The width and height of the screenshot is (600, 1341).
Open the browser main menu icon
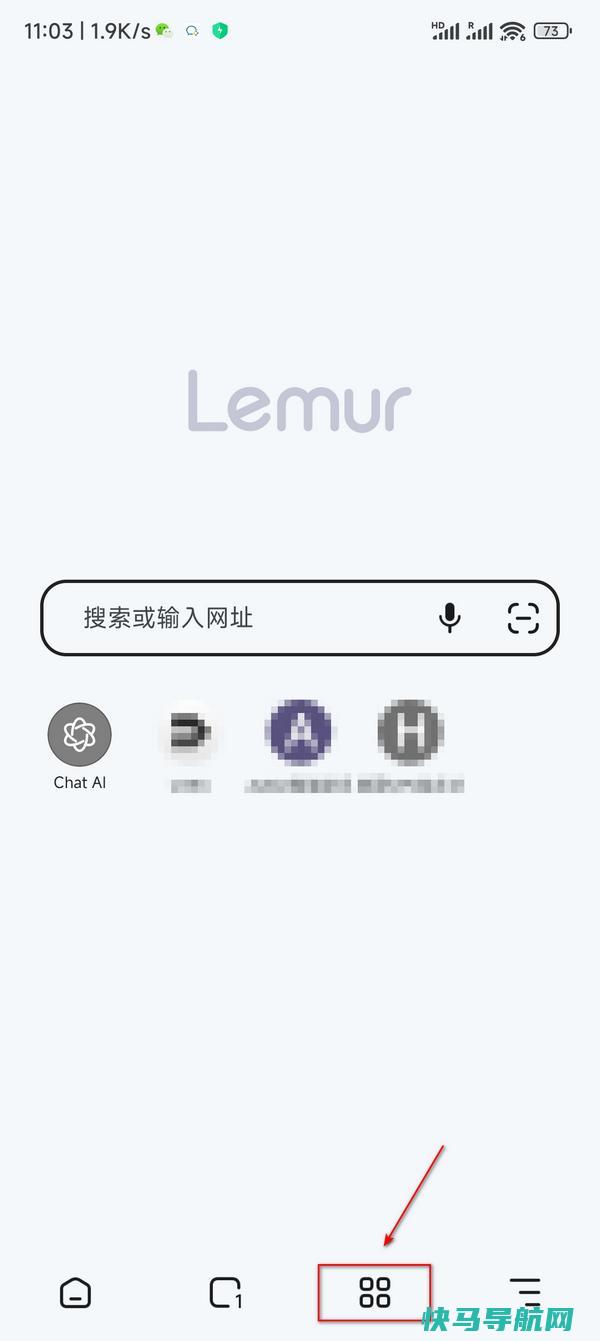(x=524, y=1291)
